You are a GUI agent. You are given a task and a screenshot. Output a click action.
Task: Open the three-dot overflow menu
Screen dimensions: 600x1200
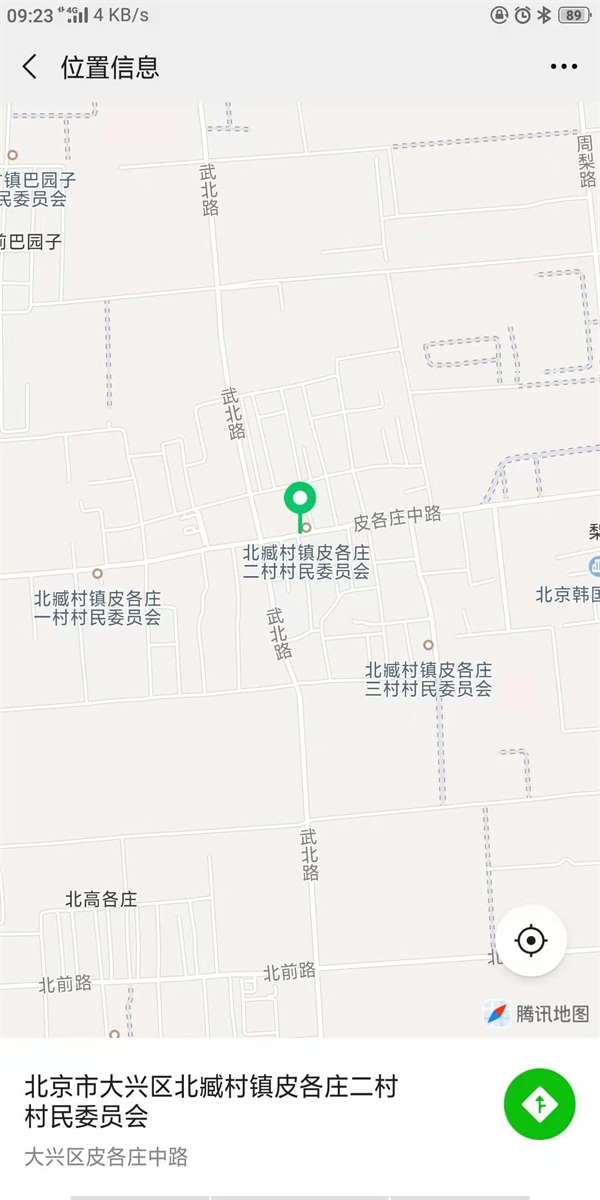point(564,67)
